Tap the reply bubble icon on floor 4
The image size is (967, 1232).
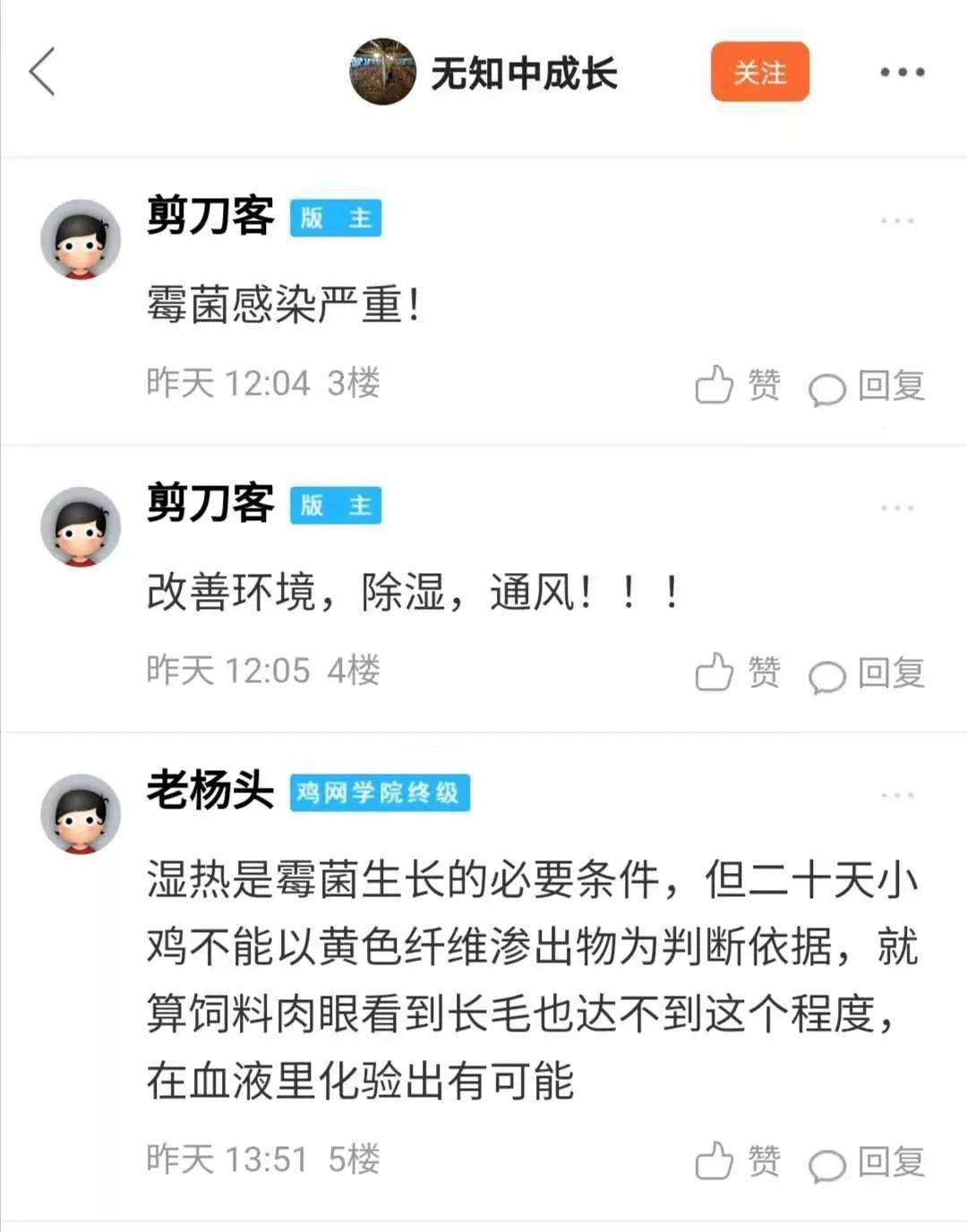click(826, 672)
